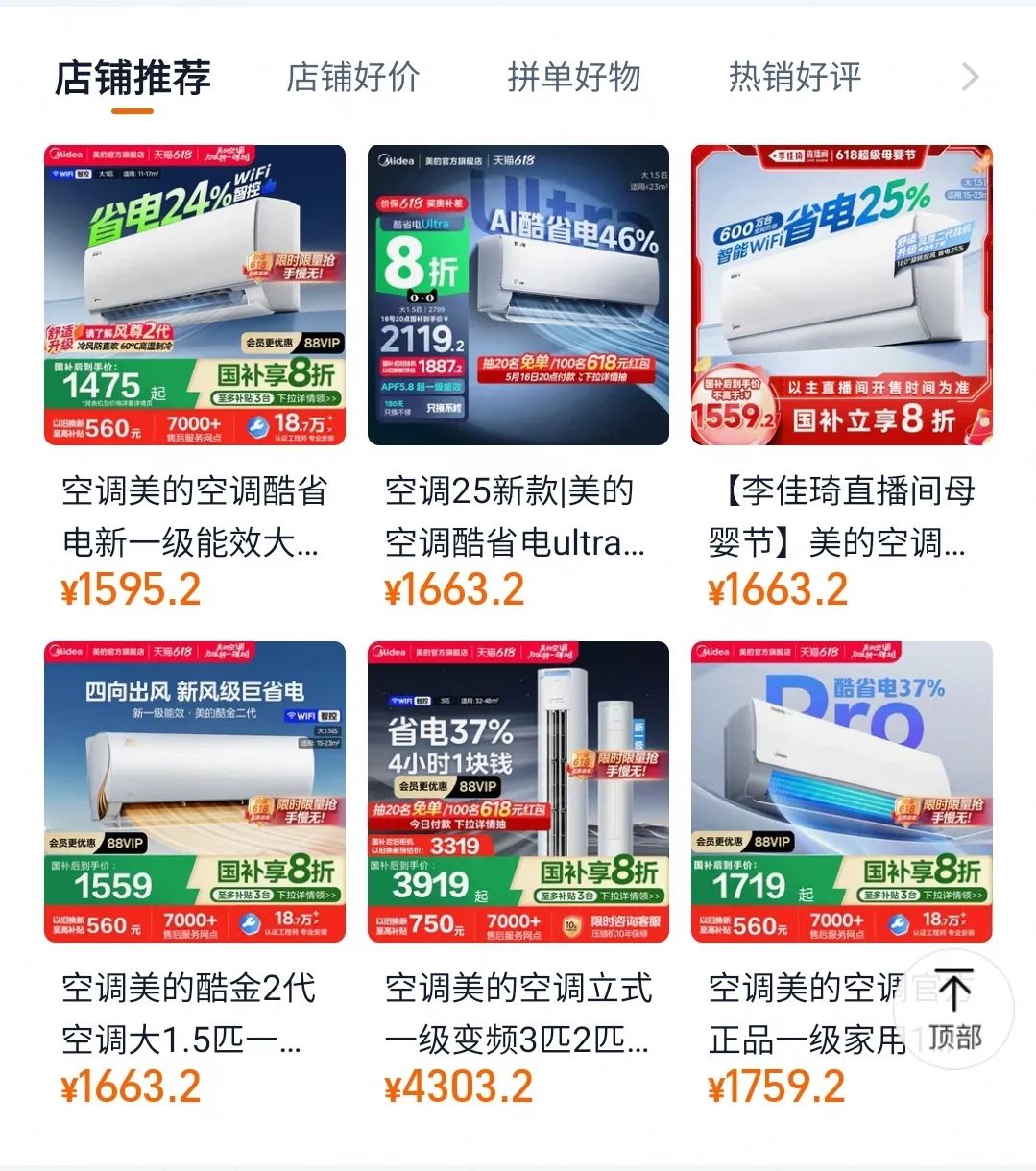
Task: Open the 李佳琦直播间母婴节 product card
Action: (841, 296)
